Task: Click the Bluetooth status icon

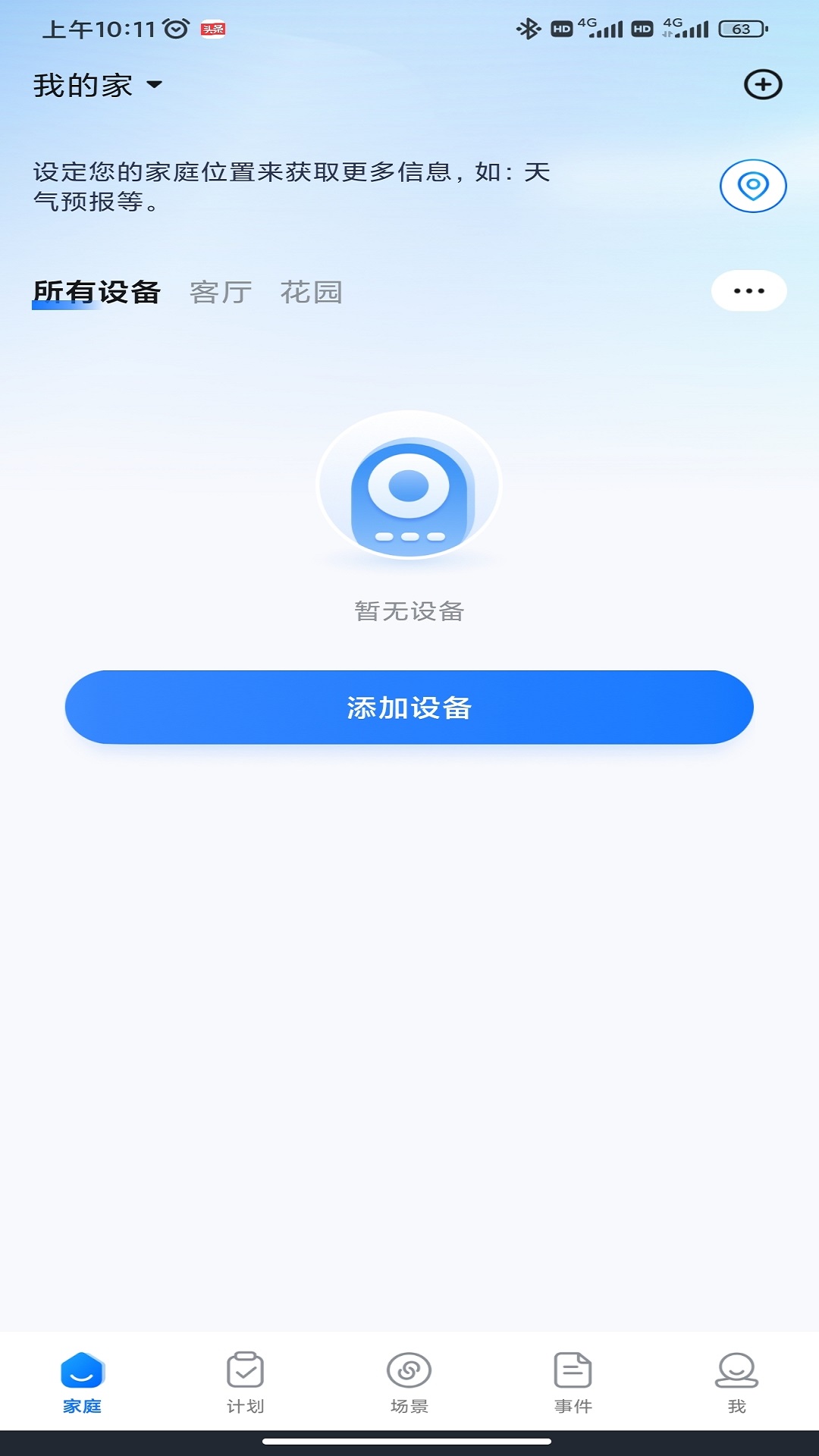Action: pos(529,27)
